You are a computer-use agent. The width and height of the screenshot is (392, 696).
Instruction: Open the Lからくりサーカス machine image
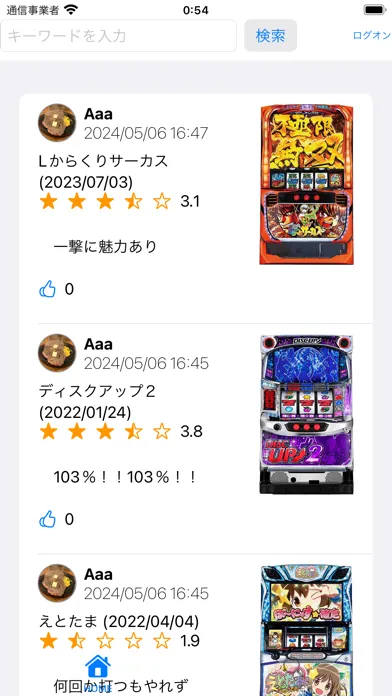(307, 184)
